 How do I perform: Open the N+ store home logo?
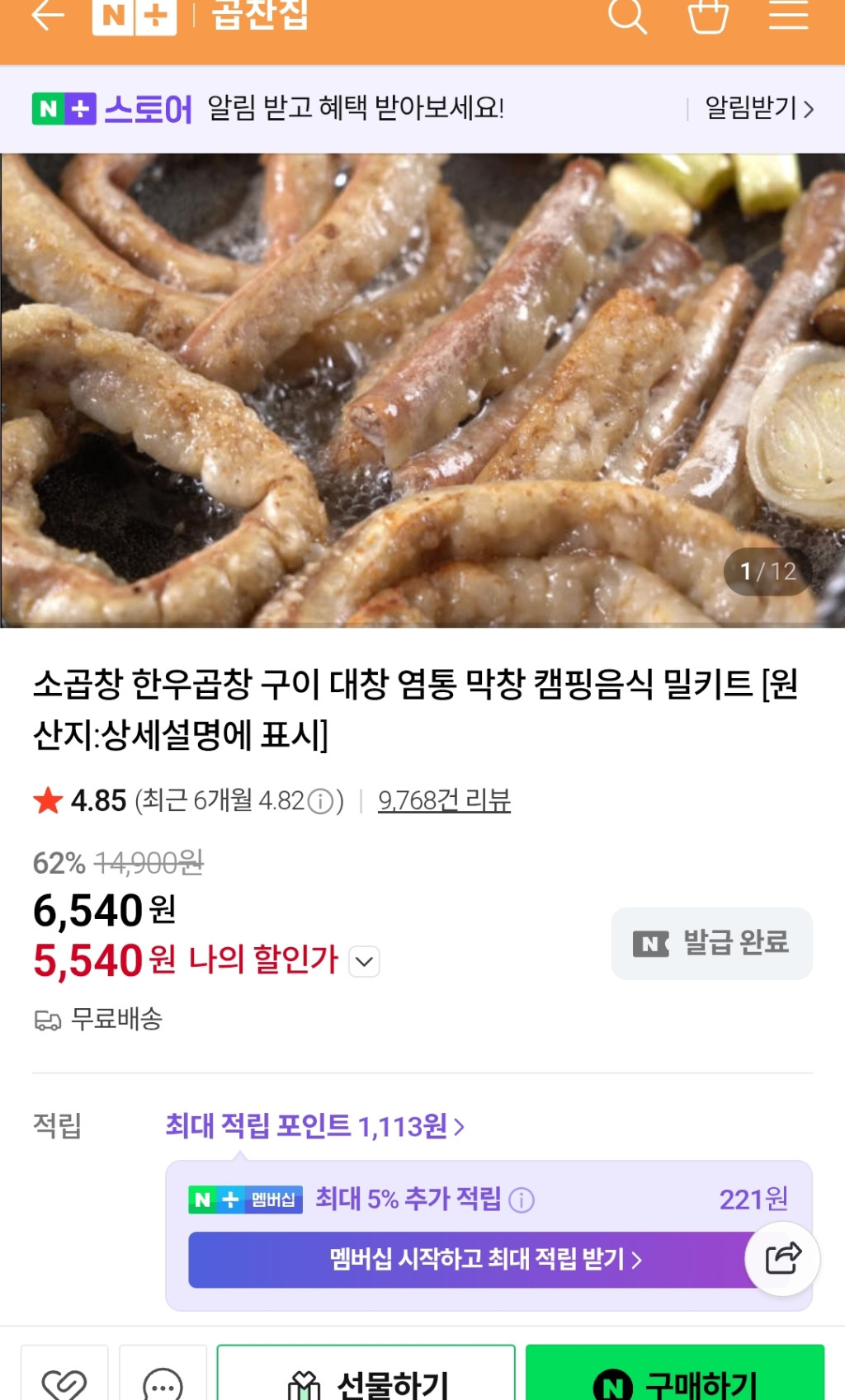coord(135,15)
